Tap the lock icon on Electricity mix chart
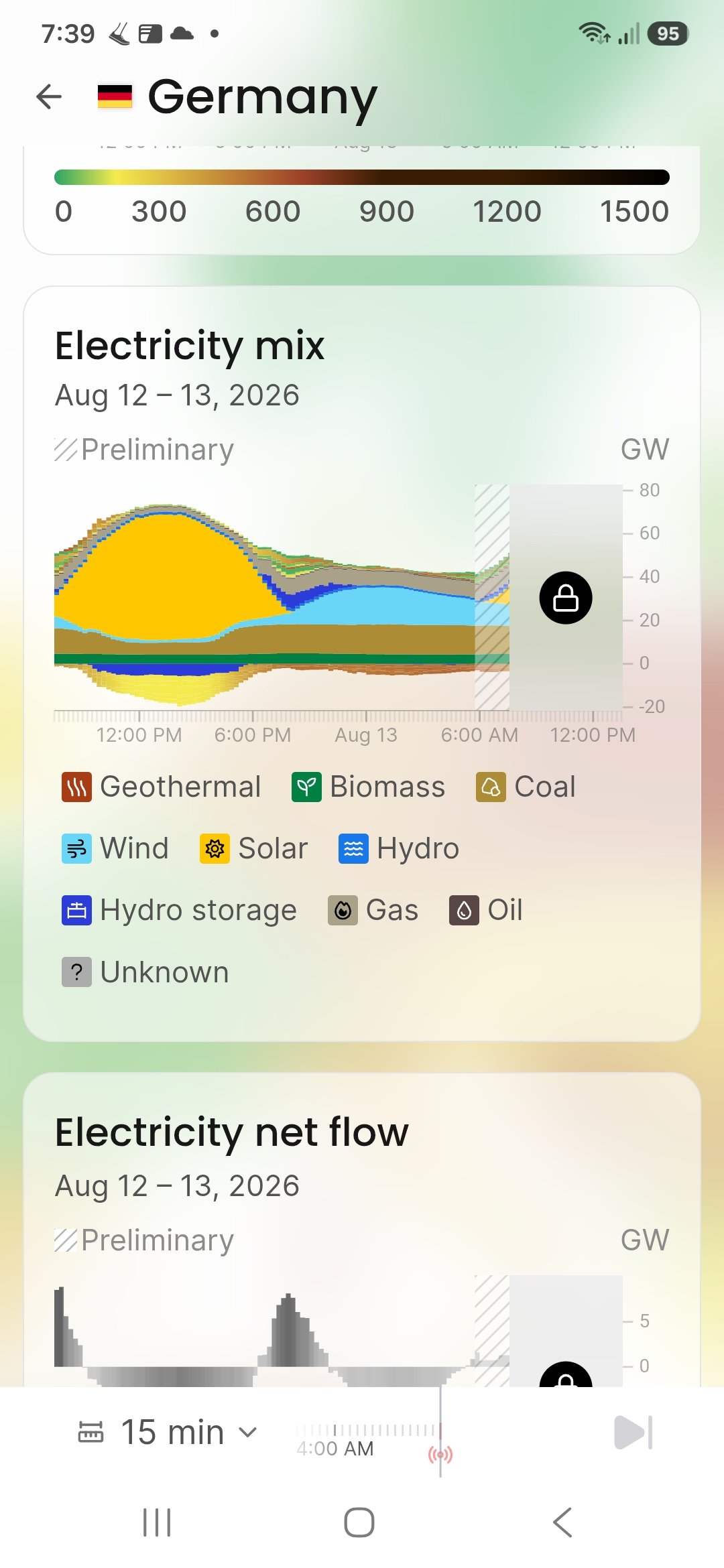 pos(566,598)
